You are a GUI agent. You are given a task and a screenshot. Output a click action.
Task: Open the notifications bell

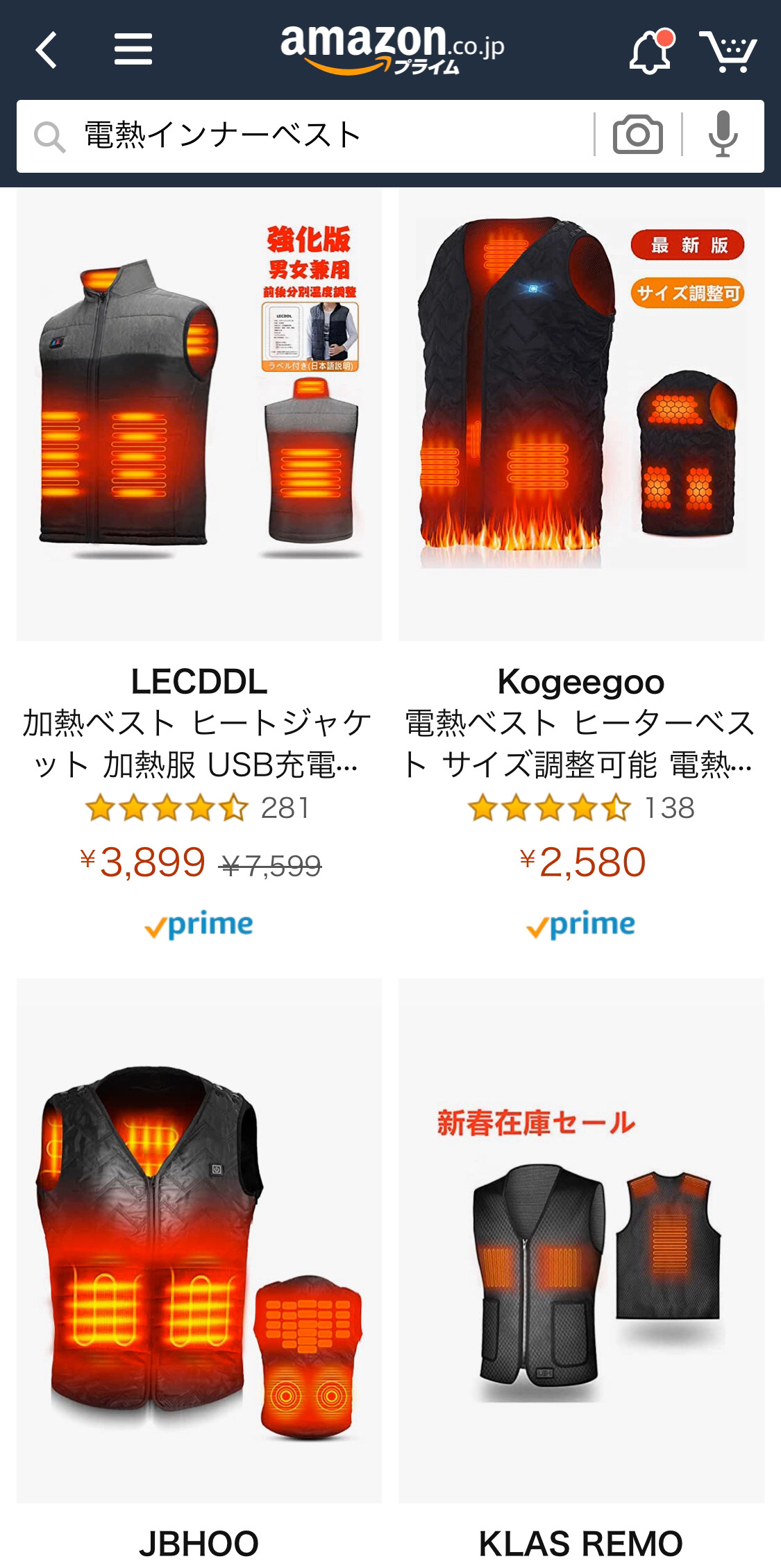[651, 51]
